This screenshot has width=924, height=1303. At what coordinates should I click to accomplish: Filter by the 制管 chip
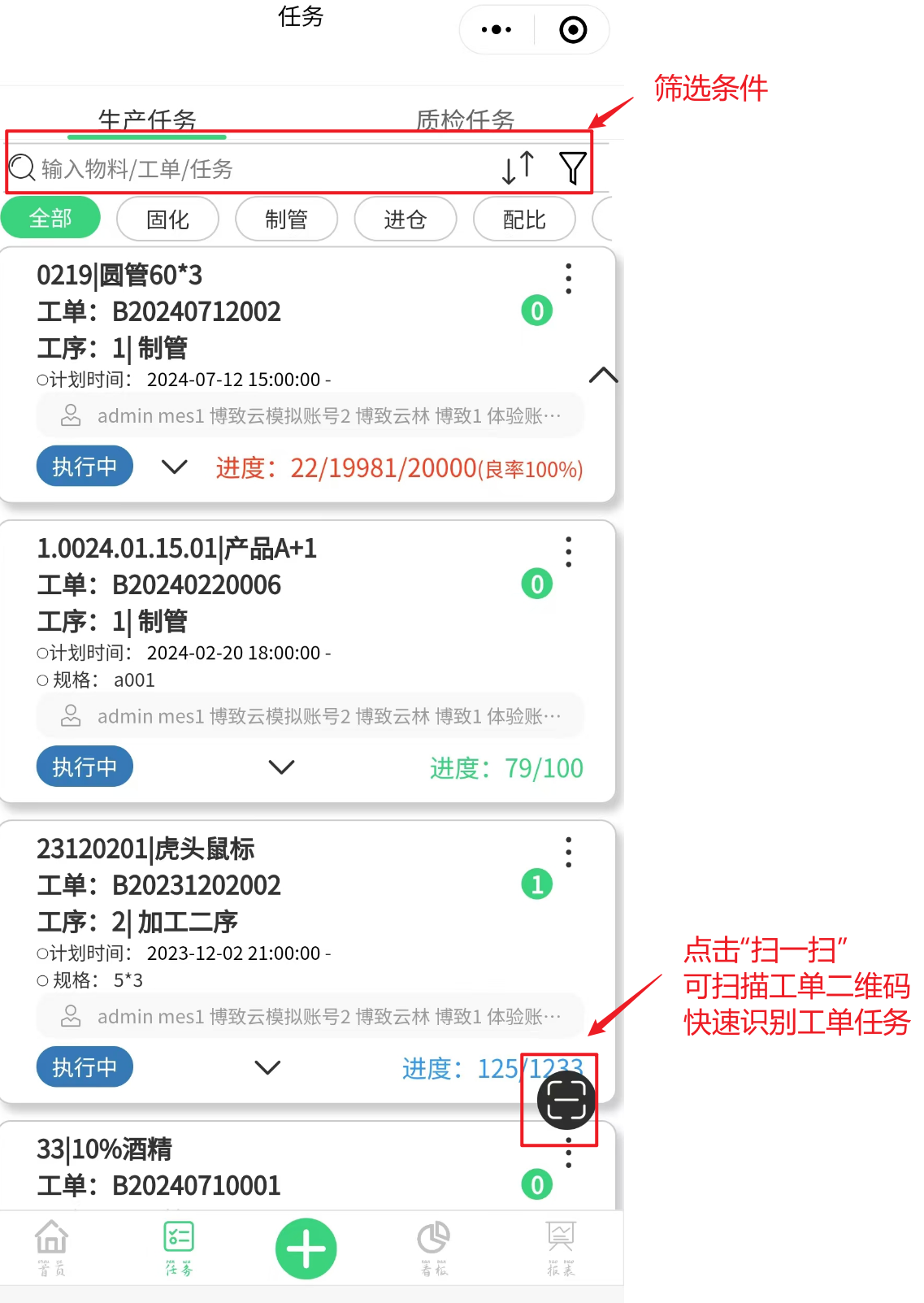point(286,219)
